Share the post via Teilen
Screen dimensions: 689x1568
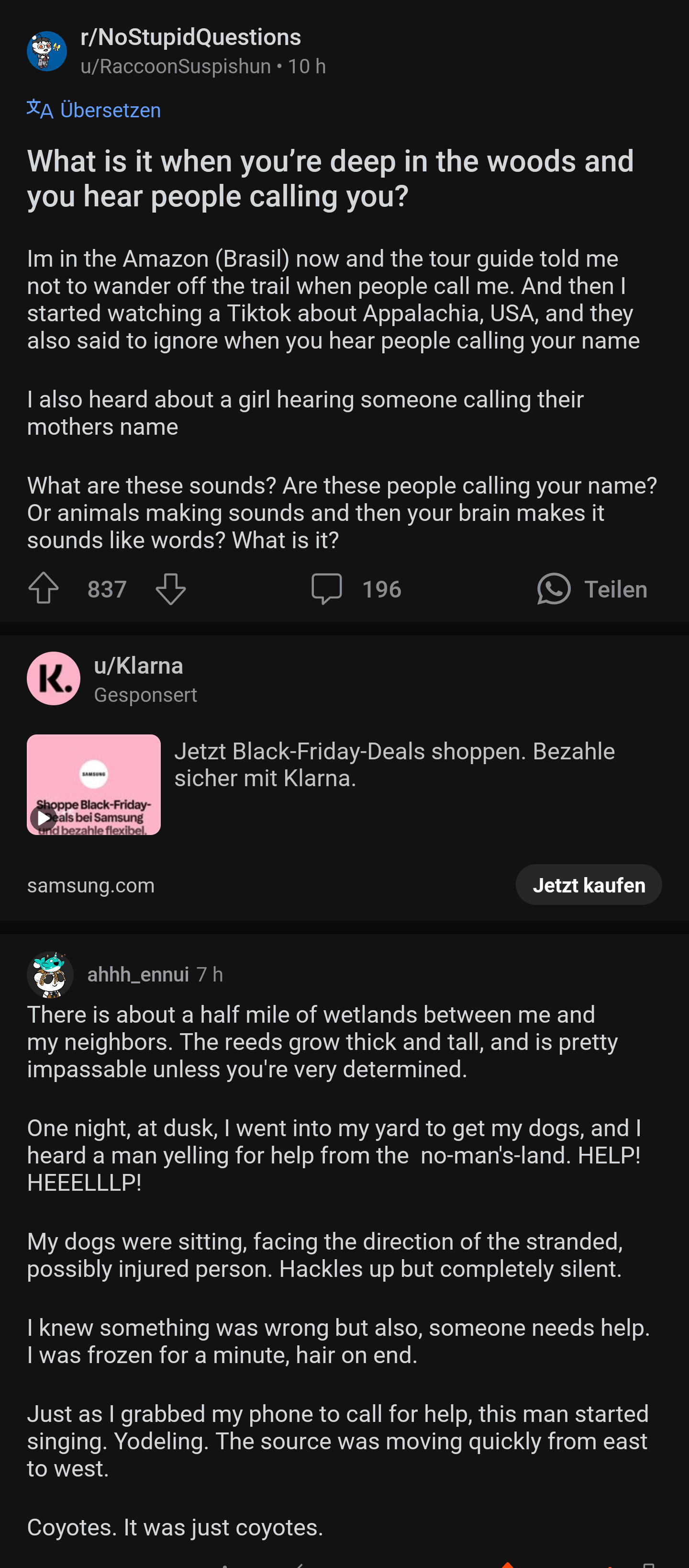(x=592, y=588)
